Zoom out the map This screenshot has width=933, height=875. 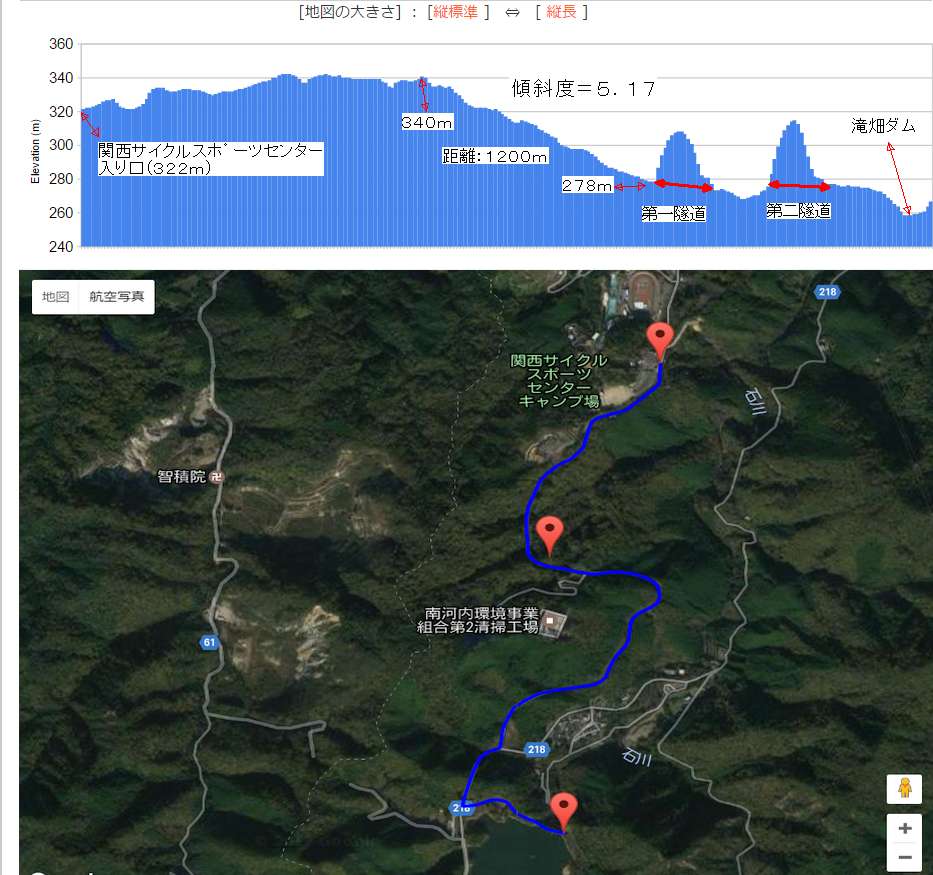904,857
